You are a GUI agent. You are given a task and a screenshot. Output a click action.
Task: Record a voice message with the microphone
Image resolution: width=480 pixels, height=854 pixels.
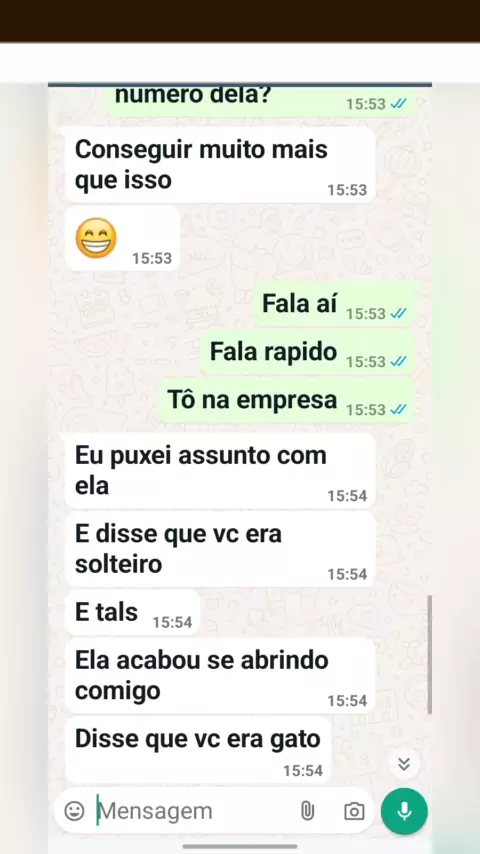coord(404,811)
